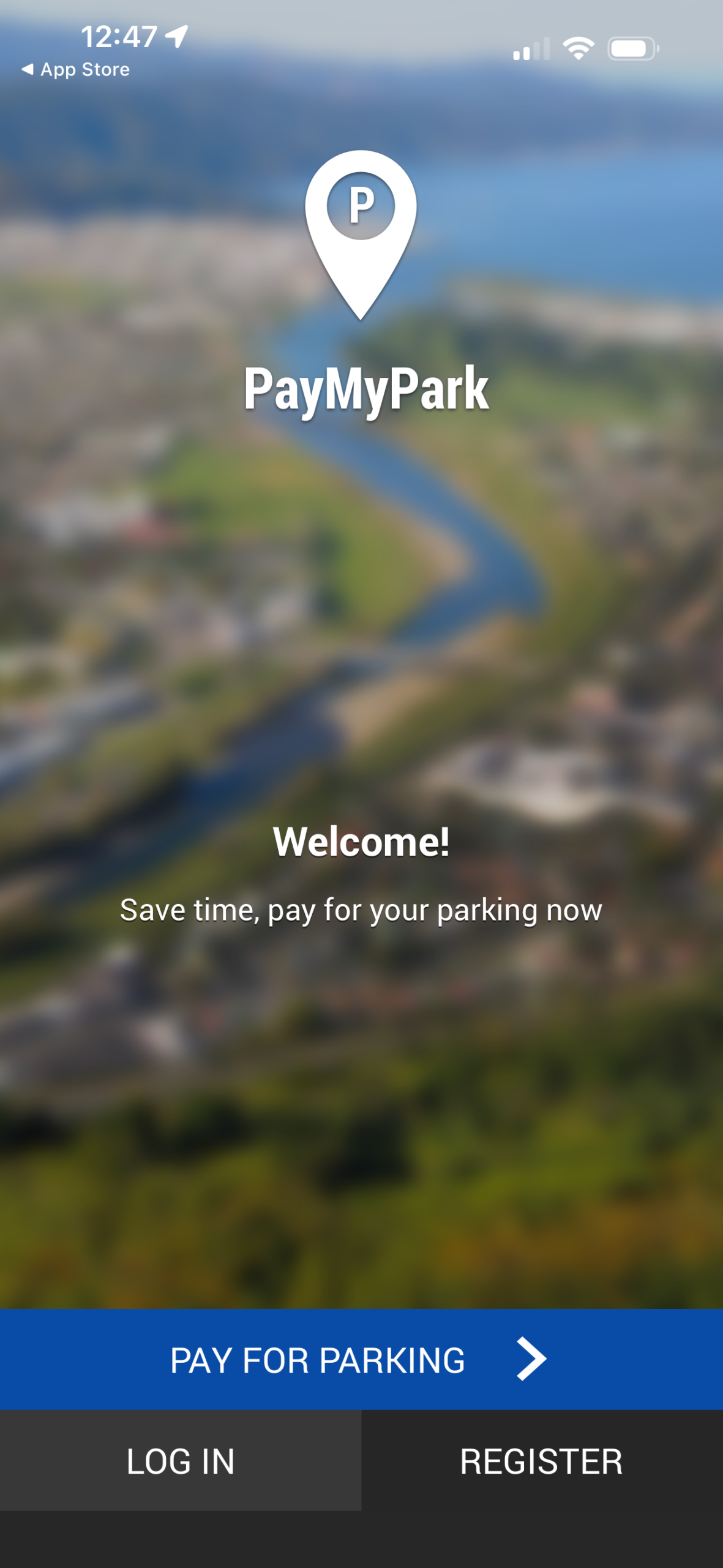Image resolution: width=723 pixels, height=1568 pixels.
Task: Open the Log In screen
Action: [181, 1461]
